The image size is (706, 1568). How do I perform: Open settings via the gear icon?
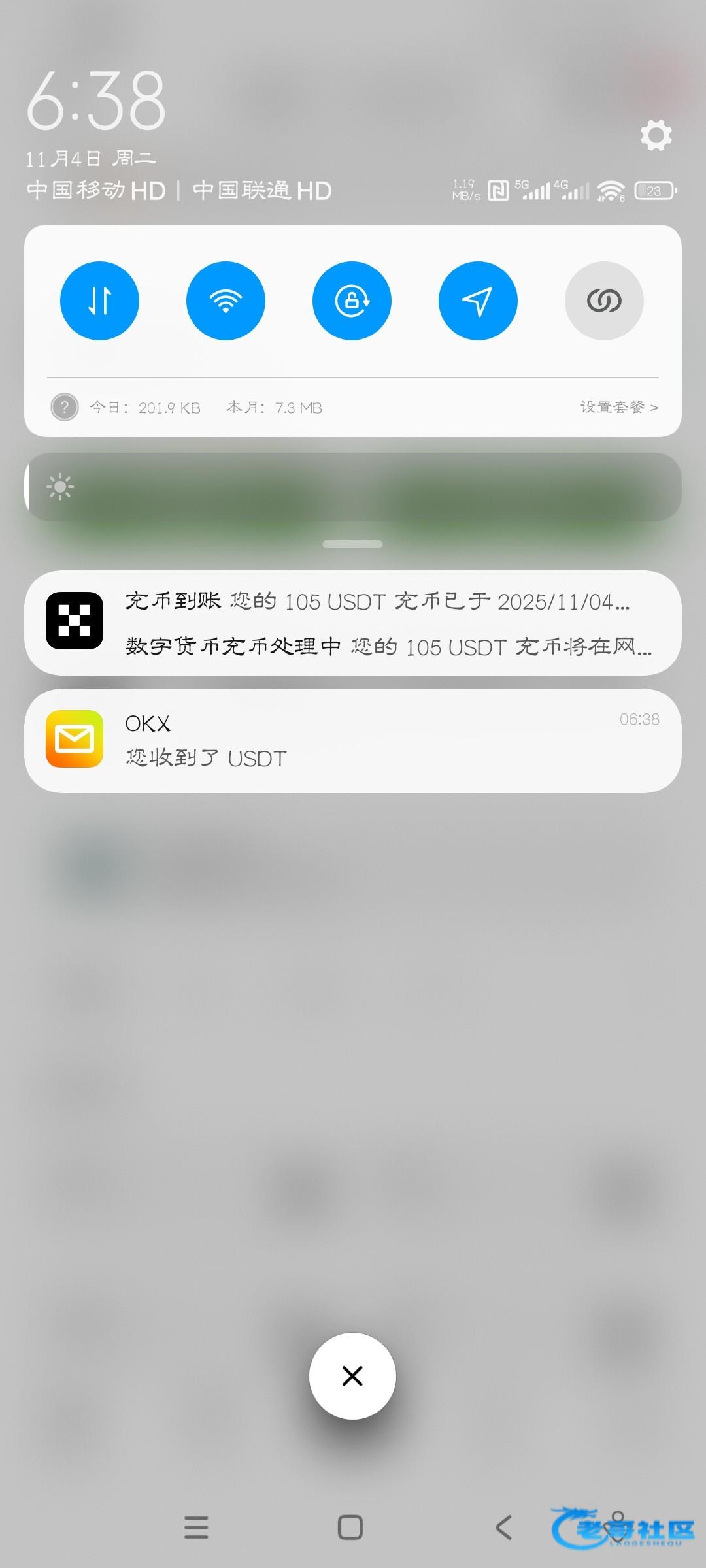[656, 135]
